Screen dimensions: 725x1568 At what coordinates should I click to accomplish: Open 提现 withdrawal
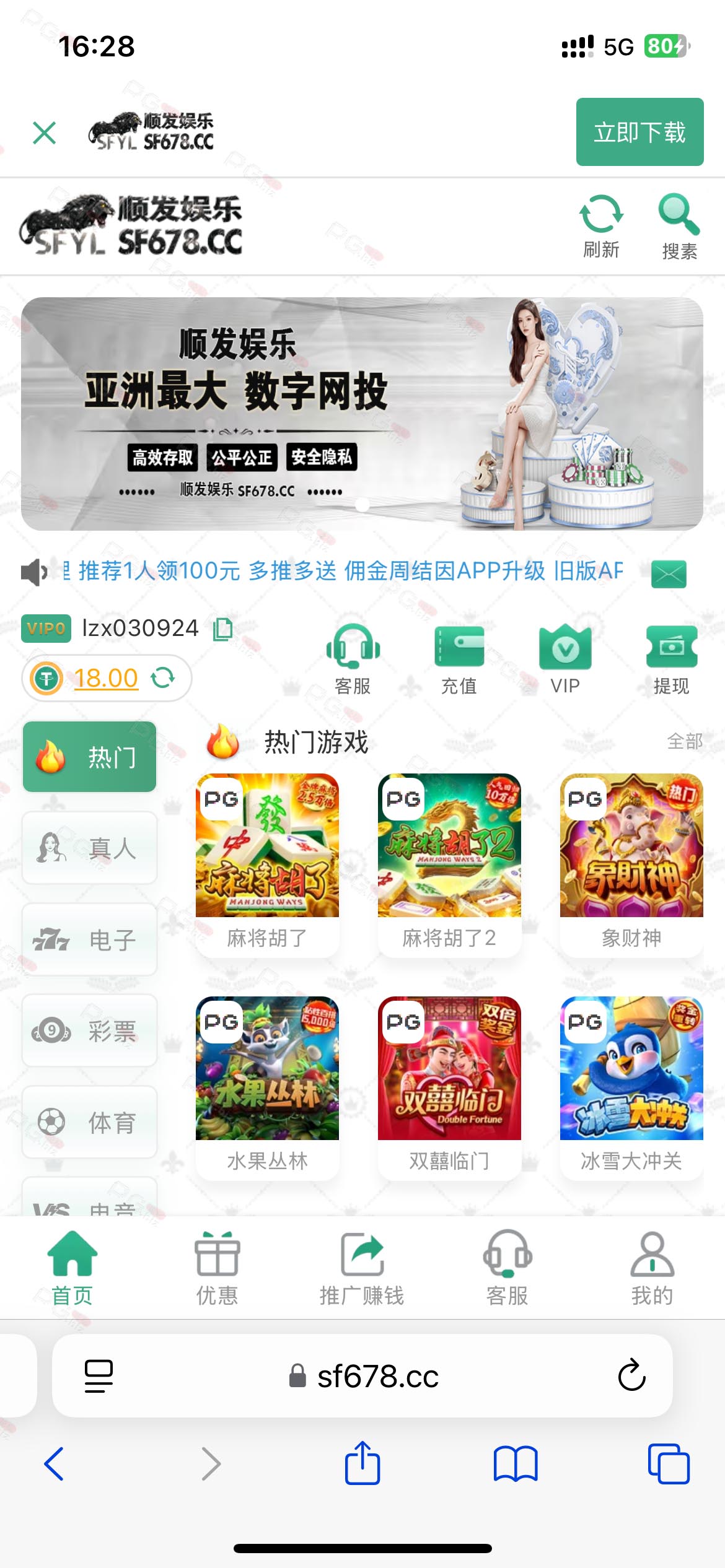pyautogui.click(x=671, y=658)
